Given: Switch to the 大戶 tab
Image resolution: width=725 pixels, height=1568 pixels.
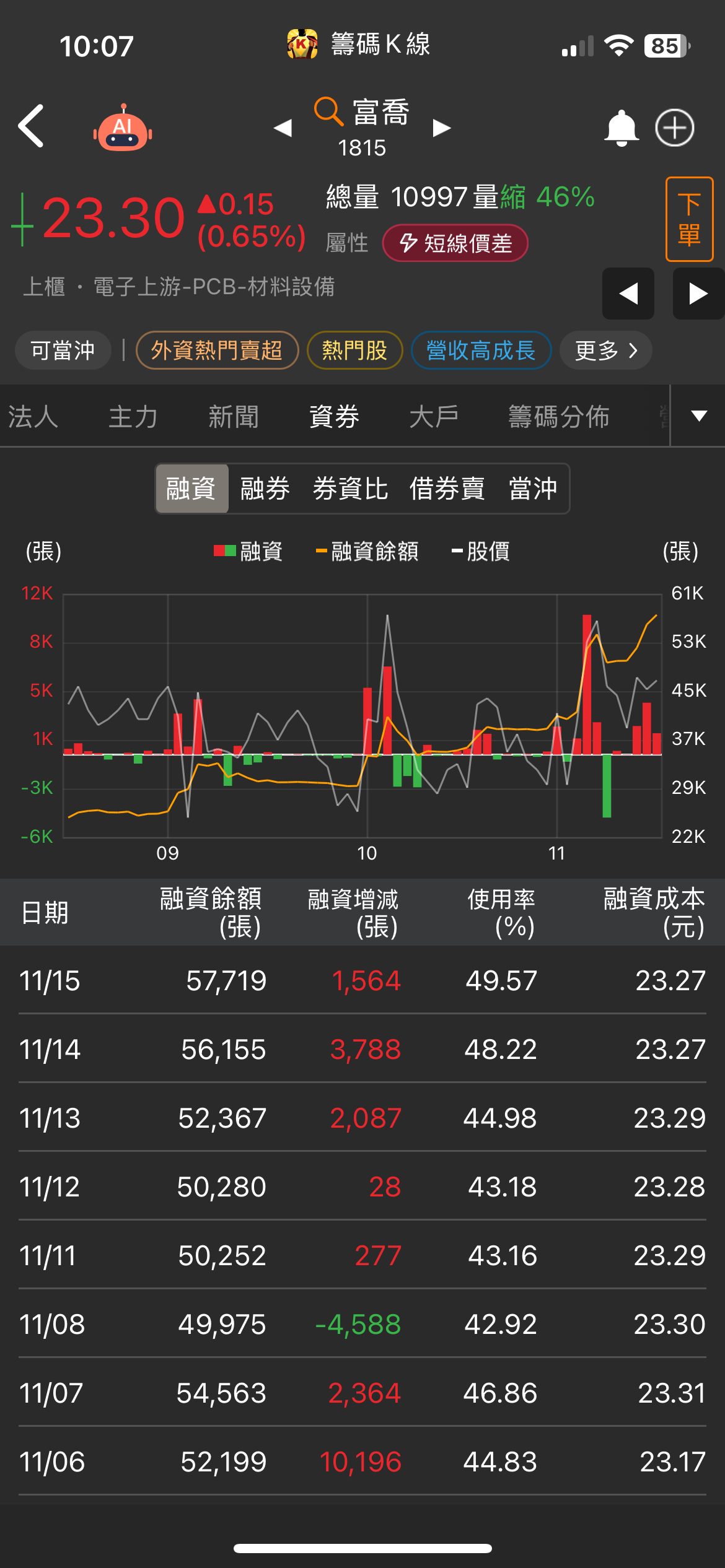Looking at the screenshot, I should pyautogui.click(x=434, y=416).
